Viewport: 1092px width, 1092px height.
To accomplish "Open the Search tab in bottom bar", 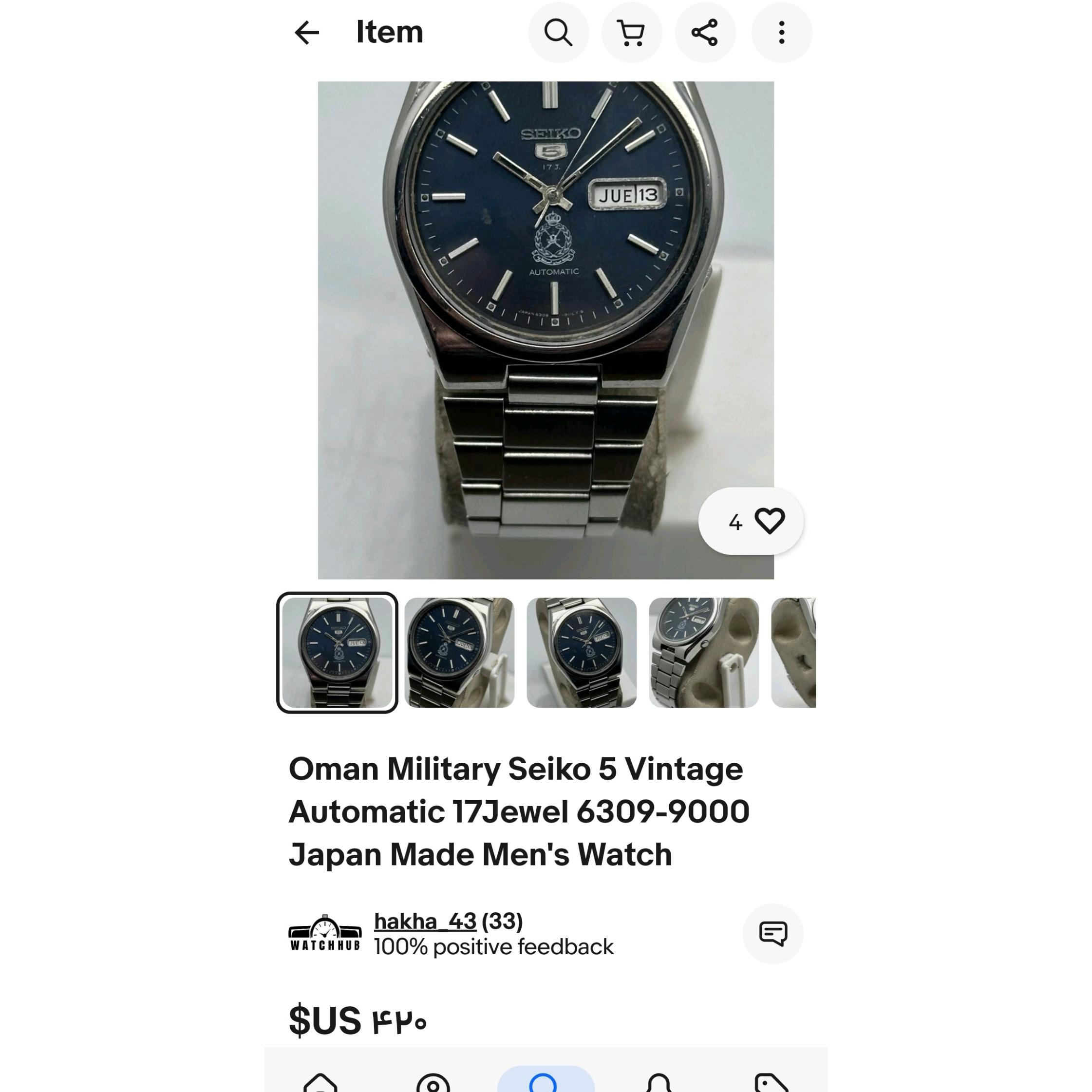I will tap(545, 1081).
